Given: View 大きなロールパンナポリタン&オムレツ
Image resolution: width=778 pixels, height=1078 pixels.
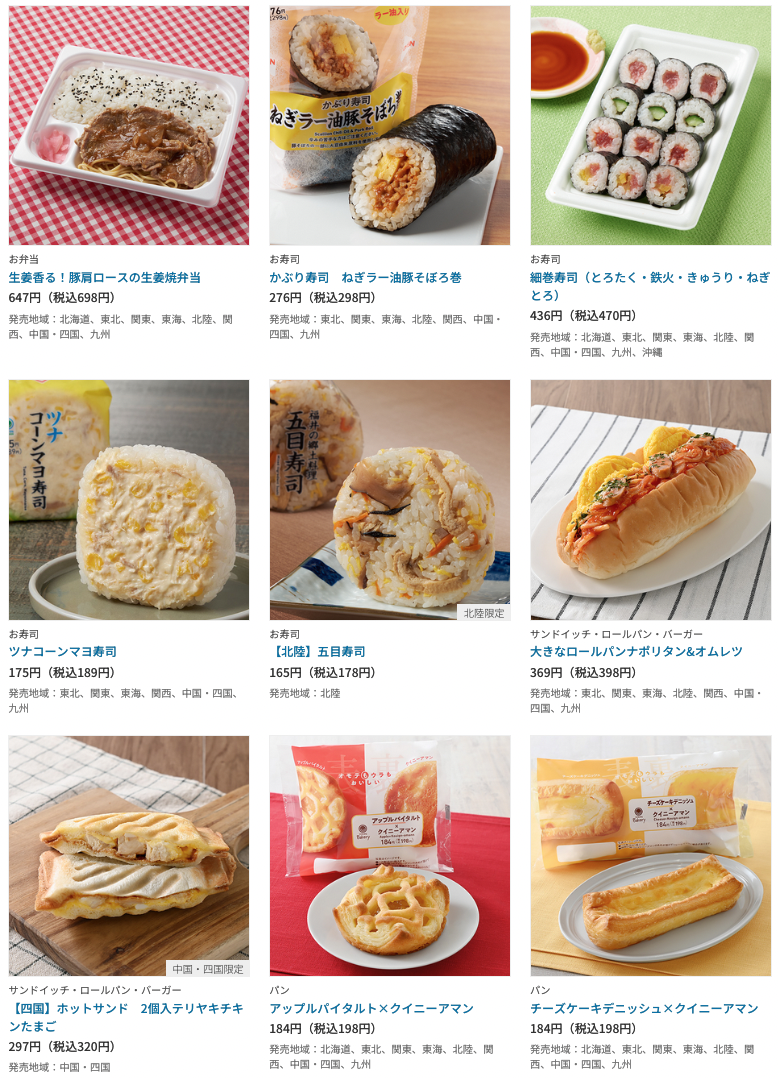Looking at the screenshot, I should 636,651.
